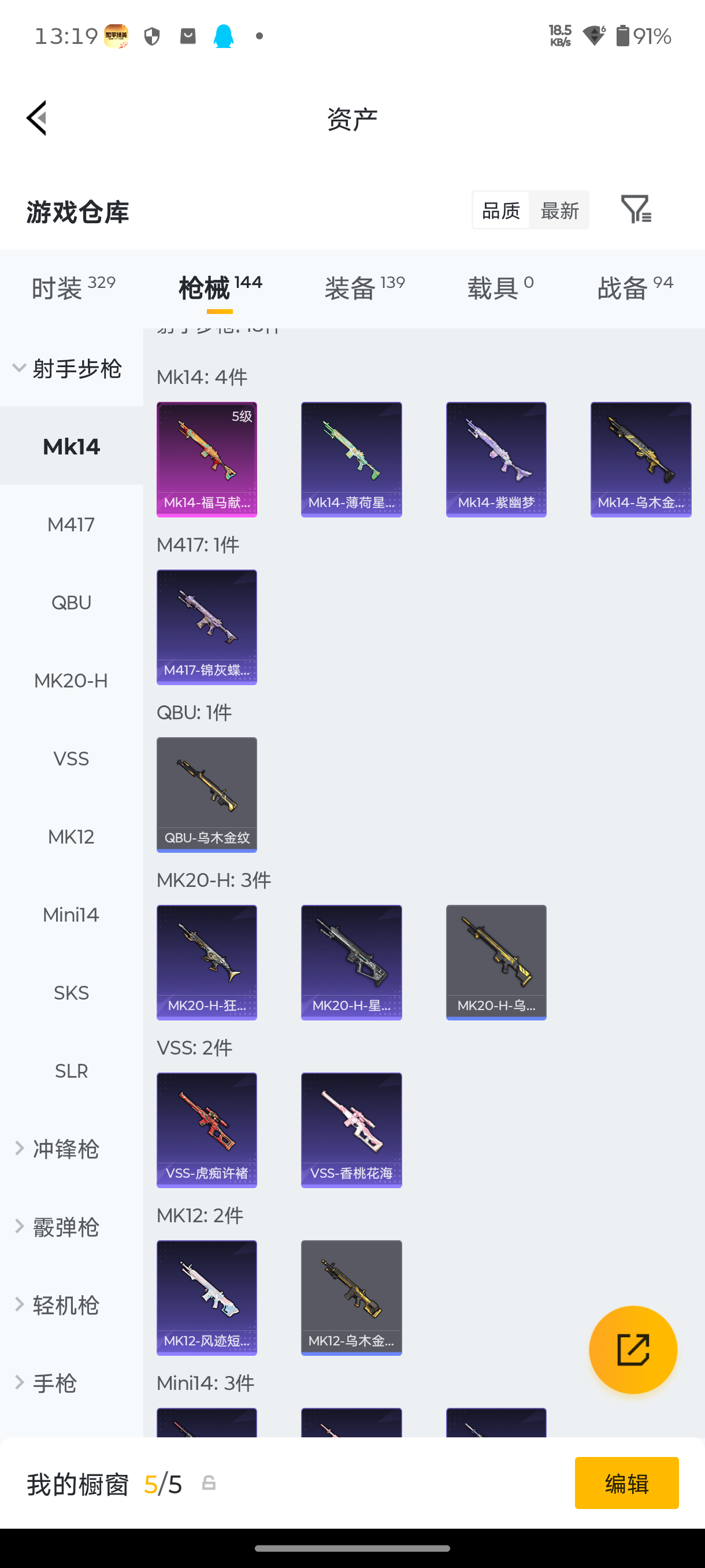Screen dimensions: 705x1568
Task: Switch to the 载具 tab
Action: [499, 287]
